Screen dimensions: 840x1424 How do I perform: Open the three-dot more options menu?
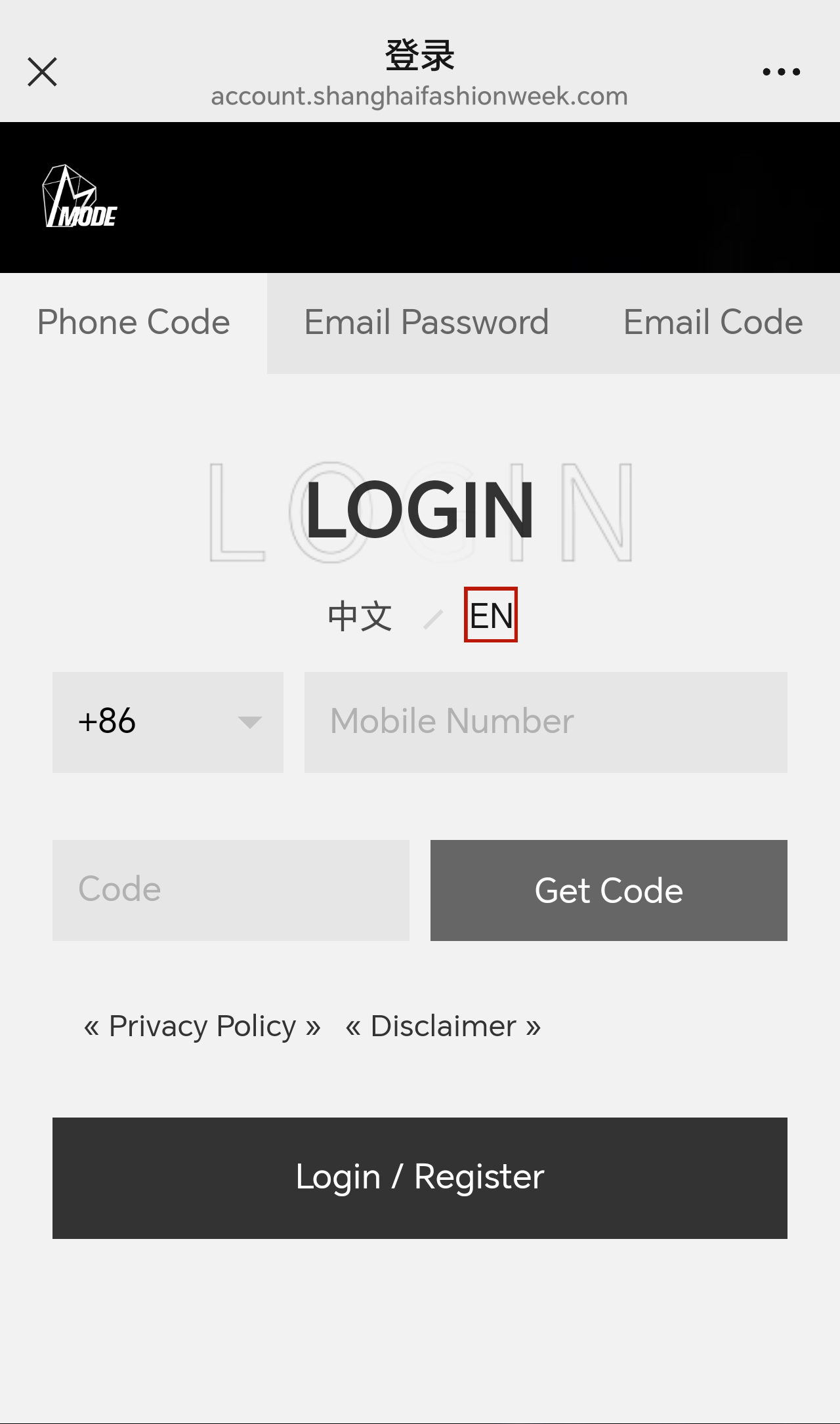(x=781, y=72)
